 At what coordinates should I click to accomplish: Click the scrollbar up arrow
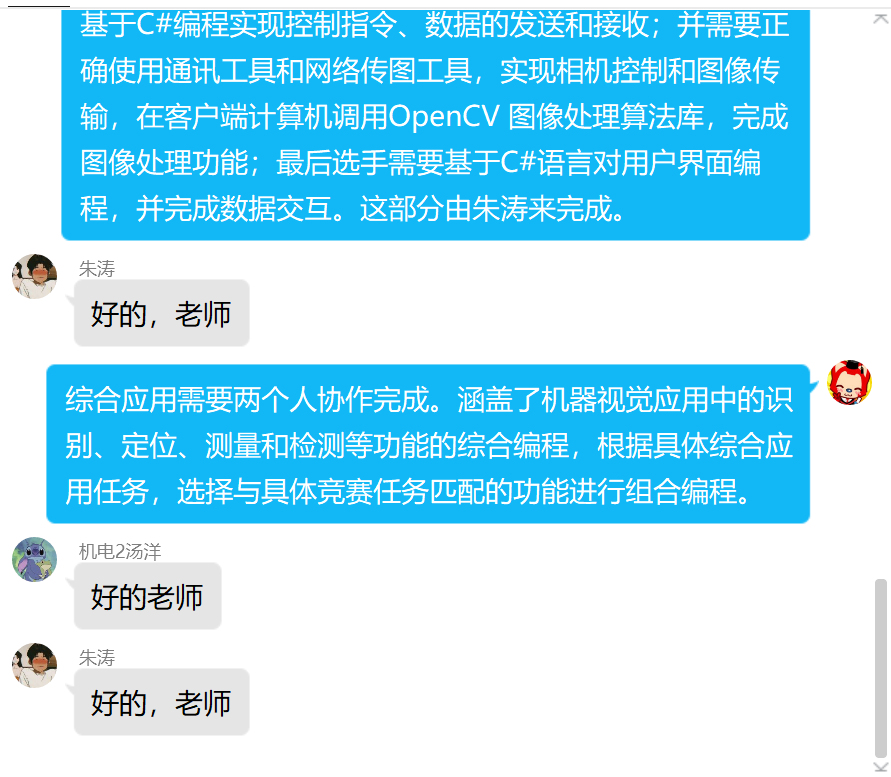880,20
